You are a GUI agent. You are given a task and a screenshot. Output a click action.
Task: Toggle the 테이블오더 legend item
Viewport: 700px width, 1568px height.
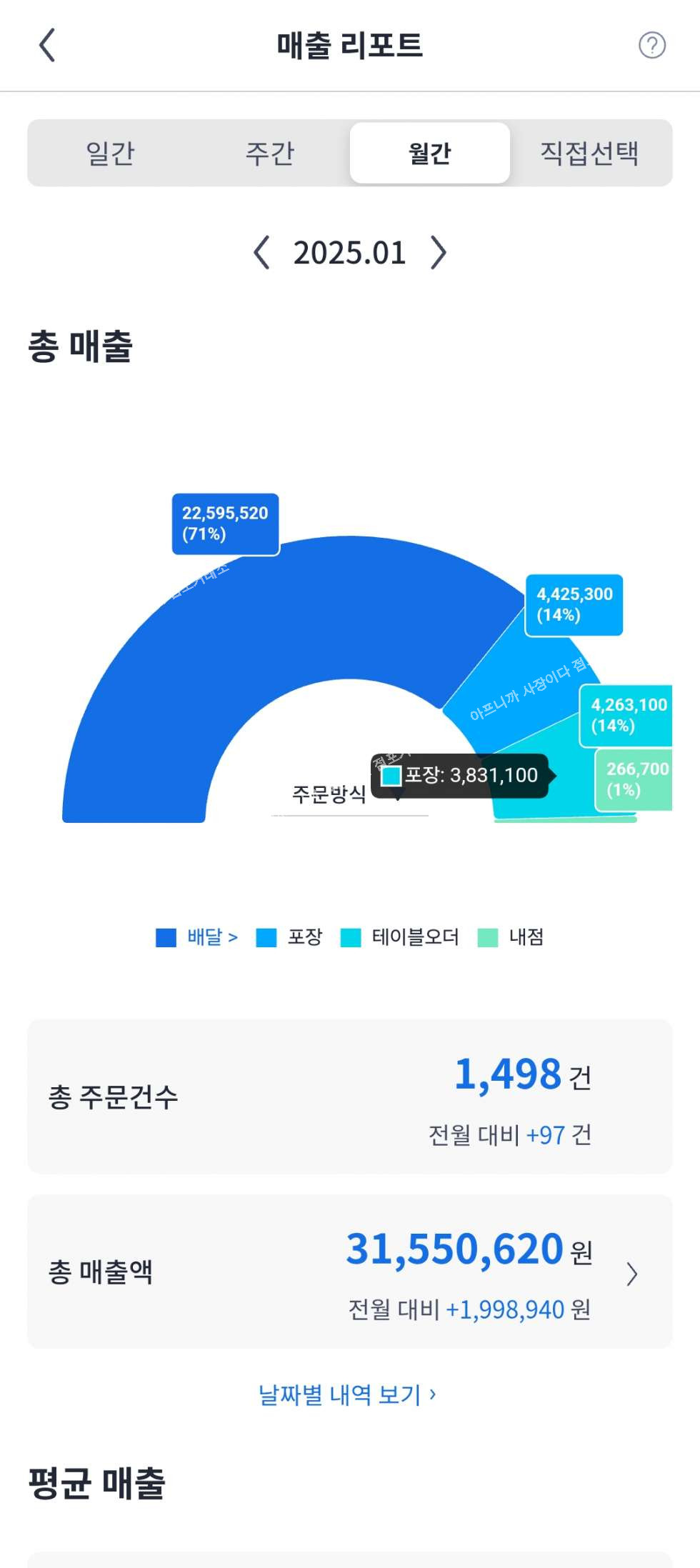400,937
